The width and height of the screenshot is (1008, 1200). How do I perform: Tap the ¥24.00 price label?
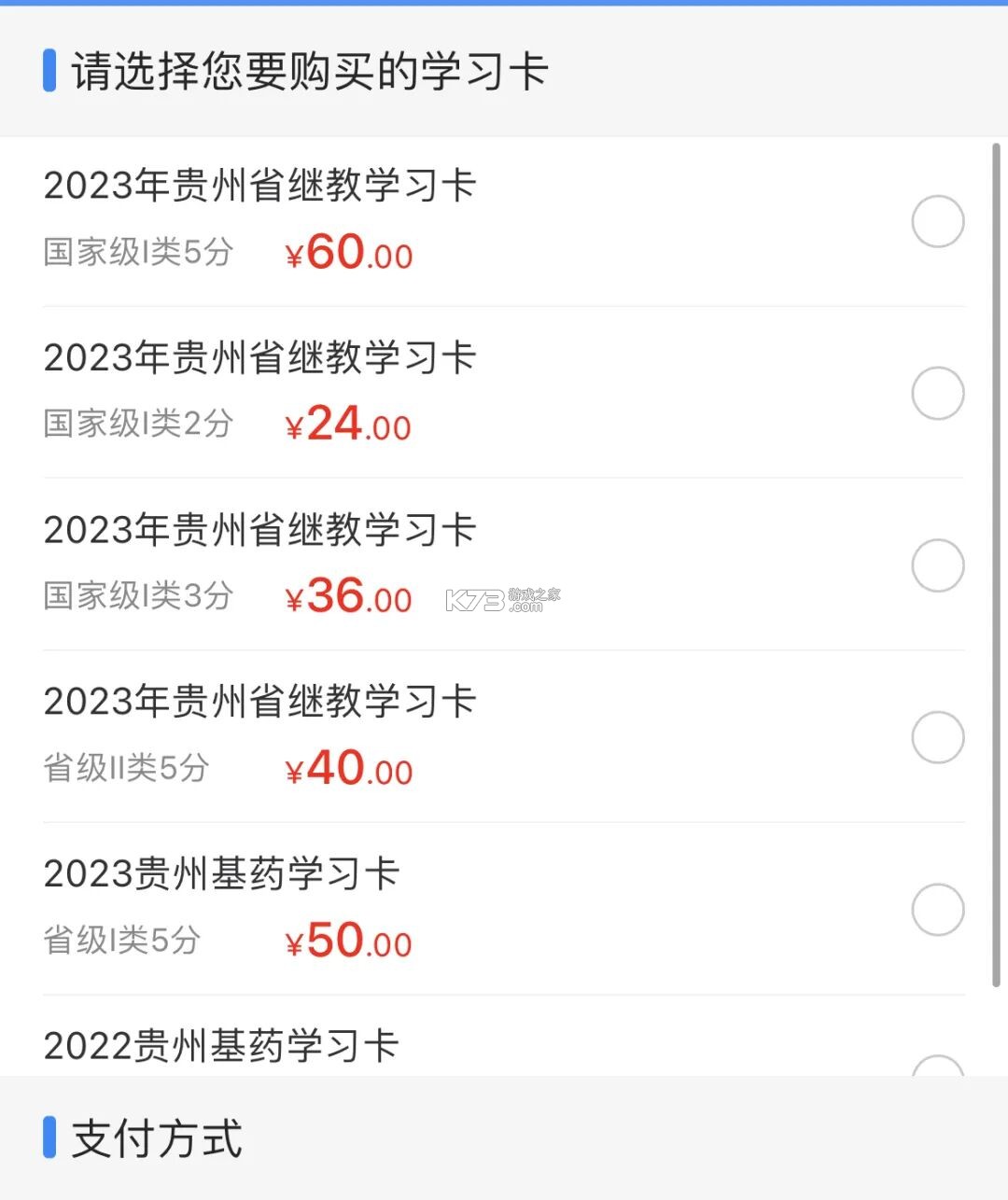click(346, 425)
